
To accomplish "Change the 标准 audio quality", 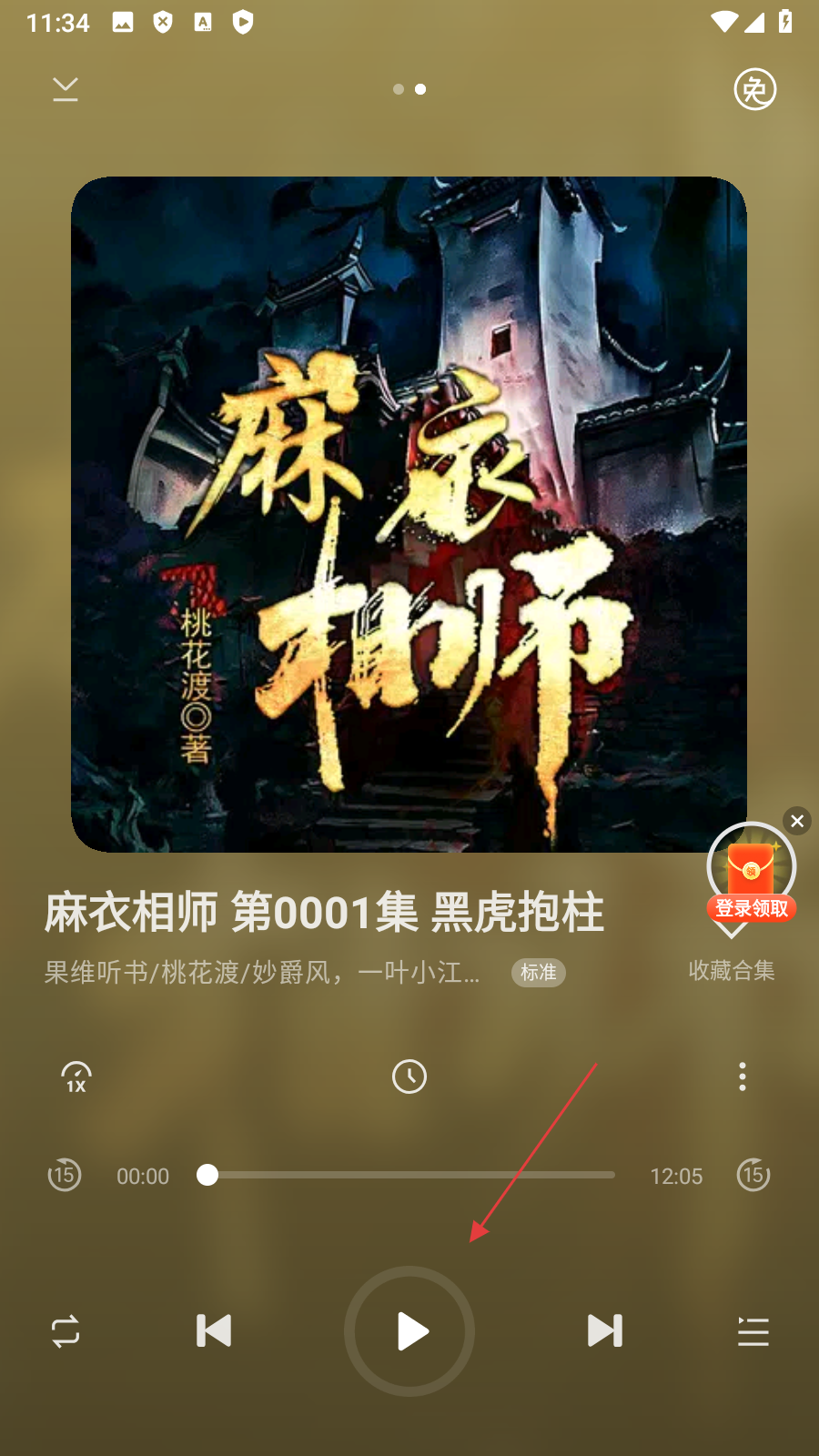I will pyautogui.click(x=538, y=973).
